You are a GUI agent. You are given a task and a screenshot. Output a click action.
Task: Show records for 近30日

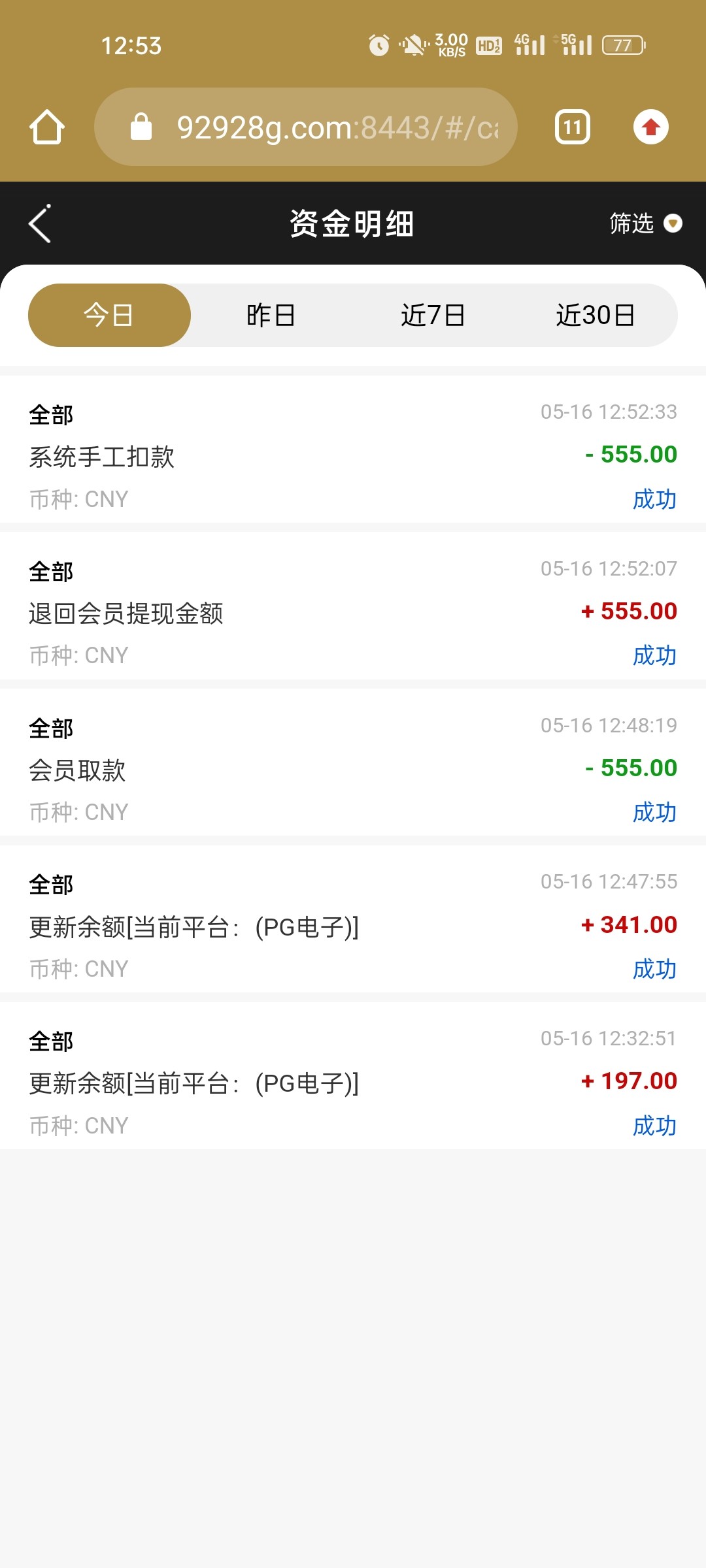coord(595,316)
